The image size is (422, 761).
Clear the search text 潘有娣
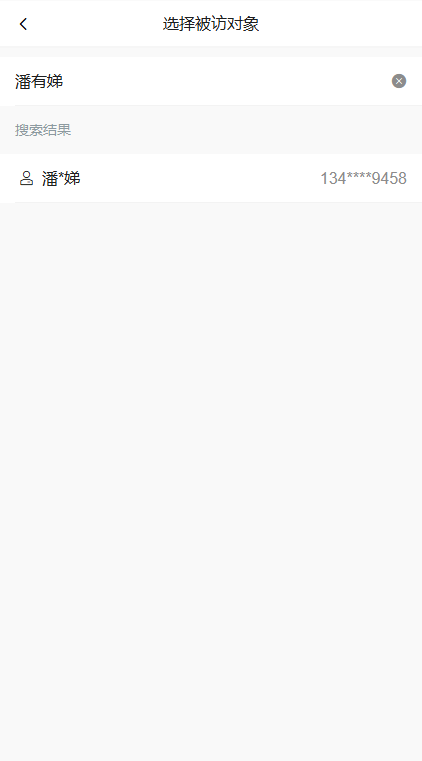pyautogui.click(x=399, y=81)
